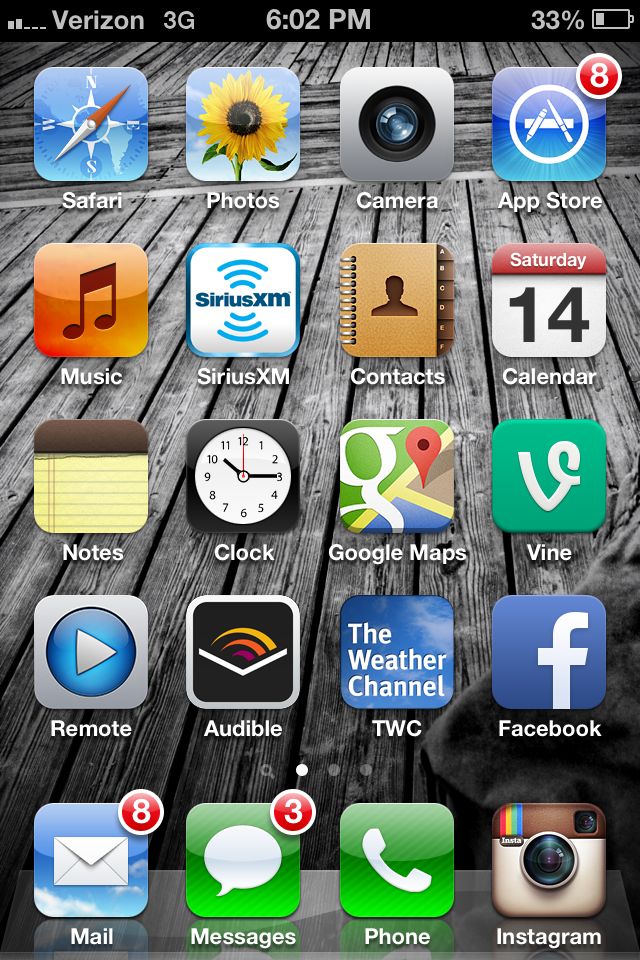640x960 pixels.
Task: Open the Camera app
Action: 397,124
